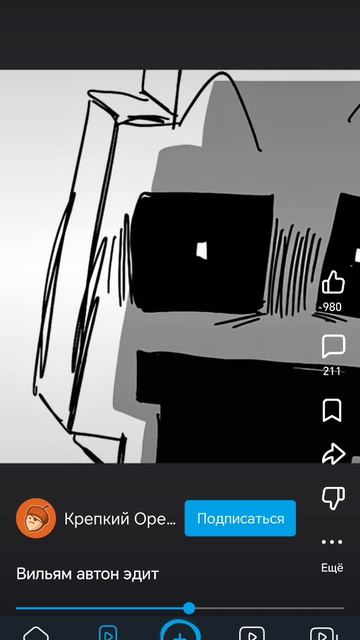
Task: Dislike this video
Action: [333, 498]
